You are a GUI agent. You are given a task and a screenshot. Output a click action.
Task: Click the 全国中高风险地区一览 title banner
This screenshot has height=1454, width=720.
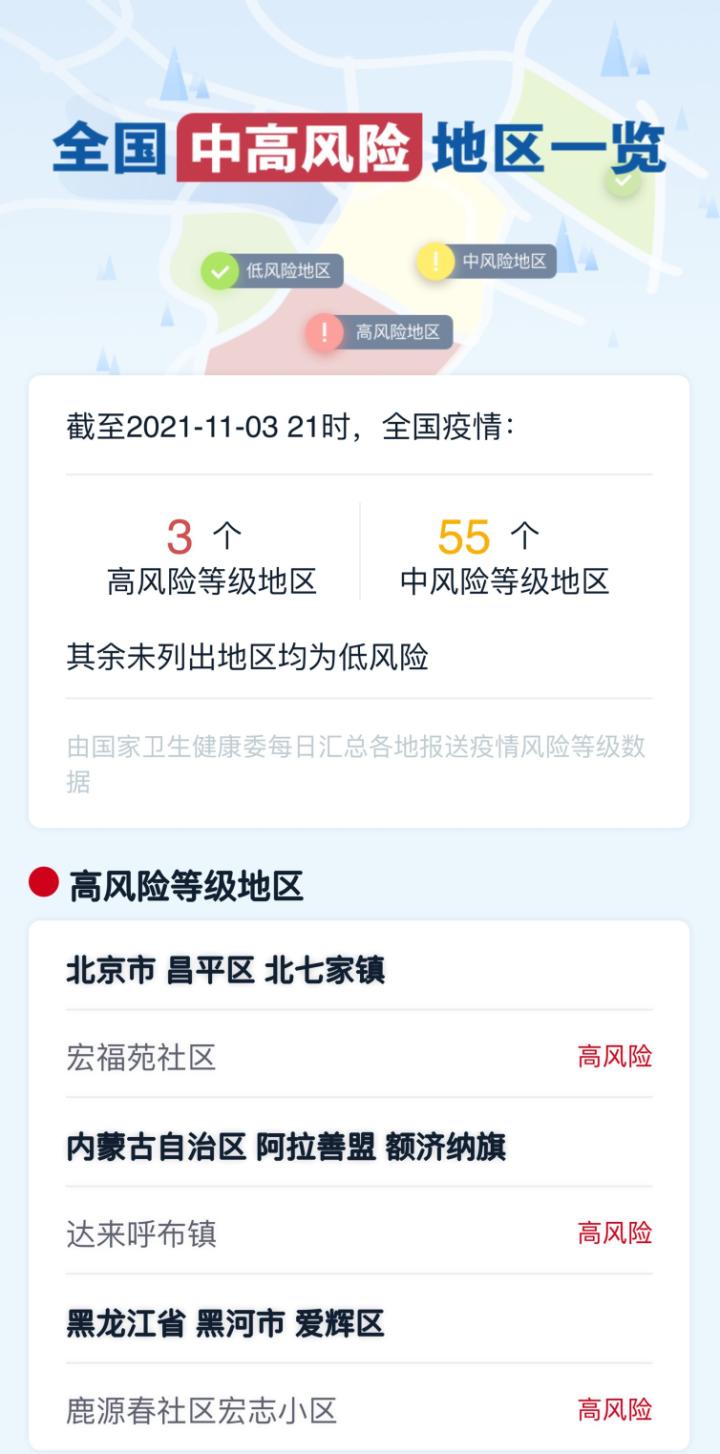(360, 146)
